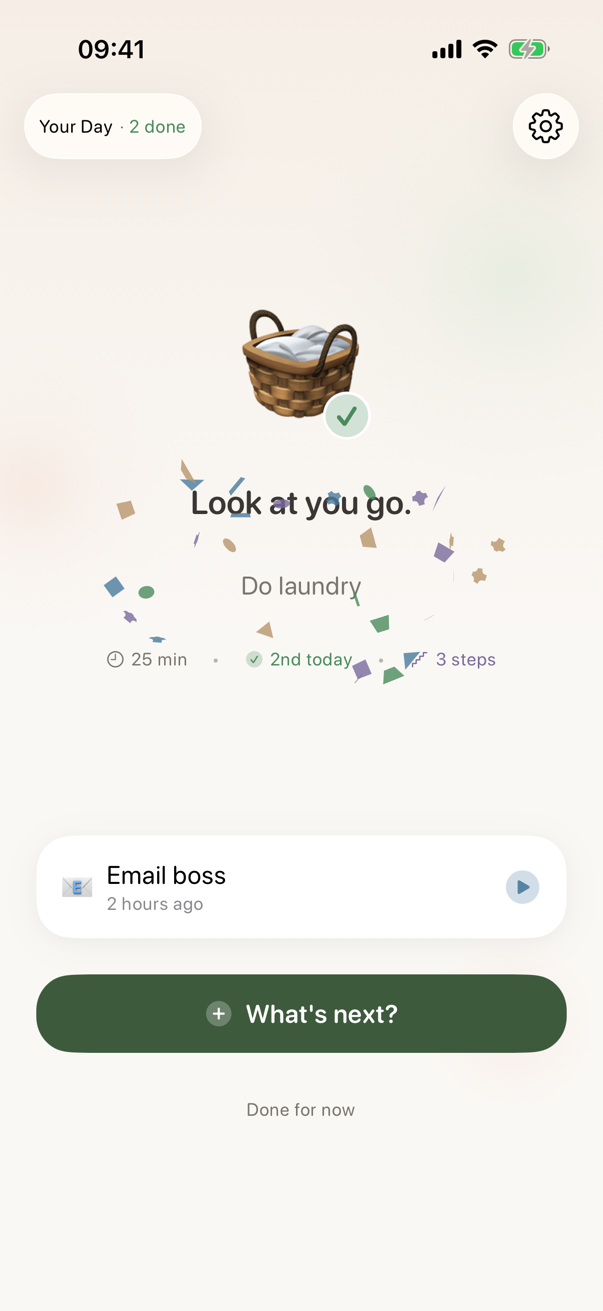
Task: Open the Email boss card
Action: tap(280, 887)
